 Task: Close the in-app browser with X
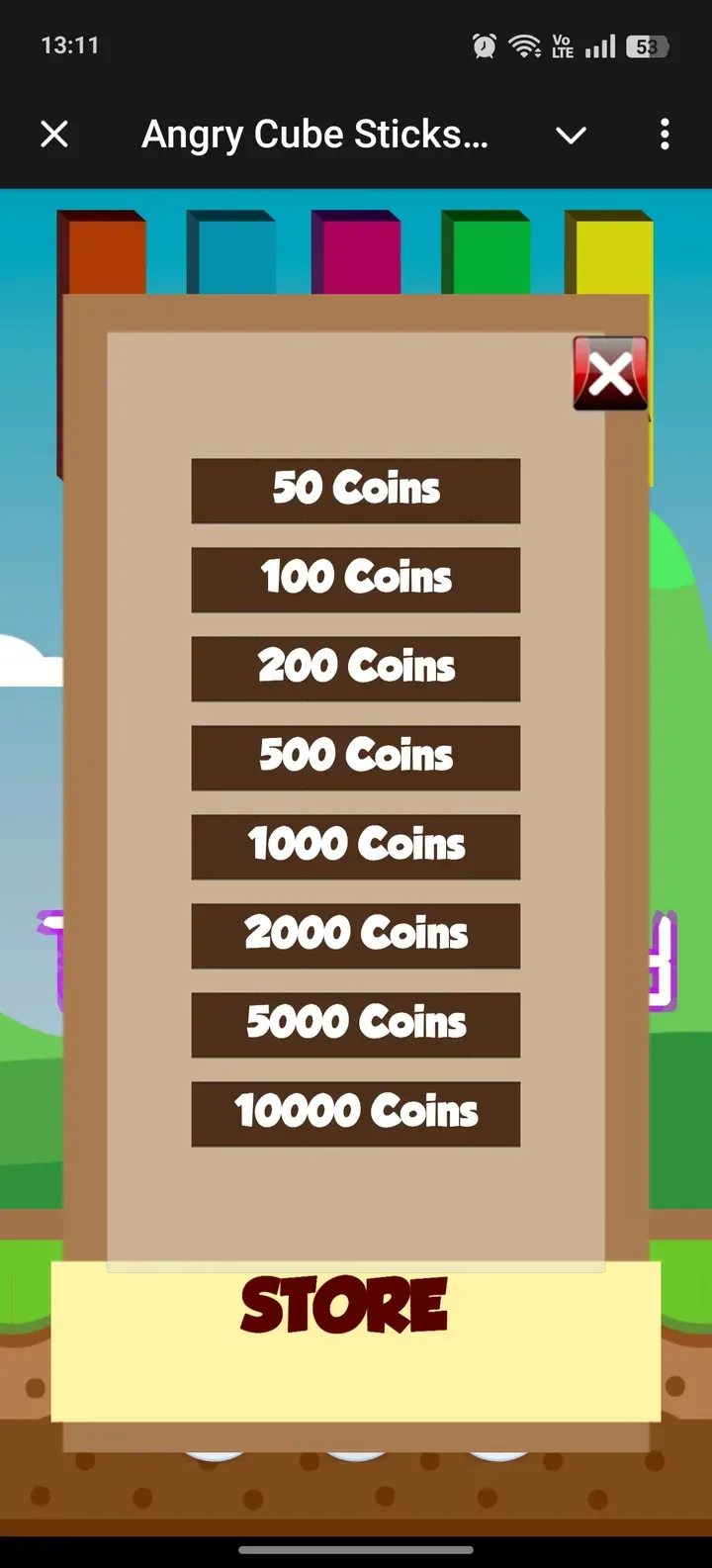tap(54, 134)
